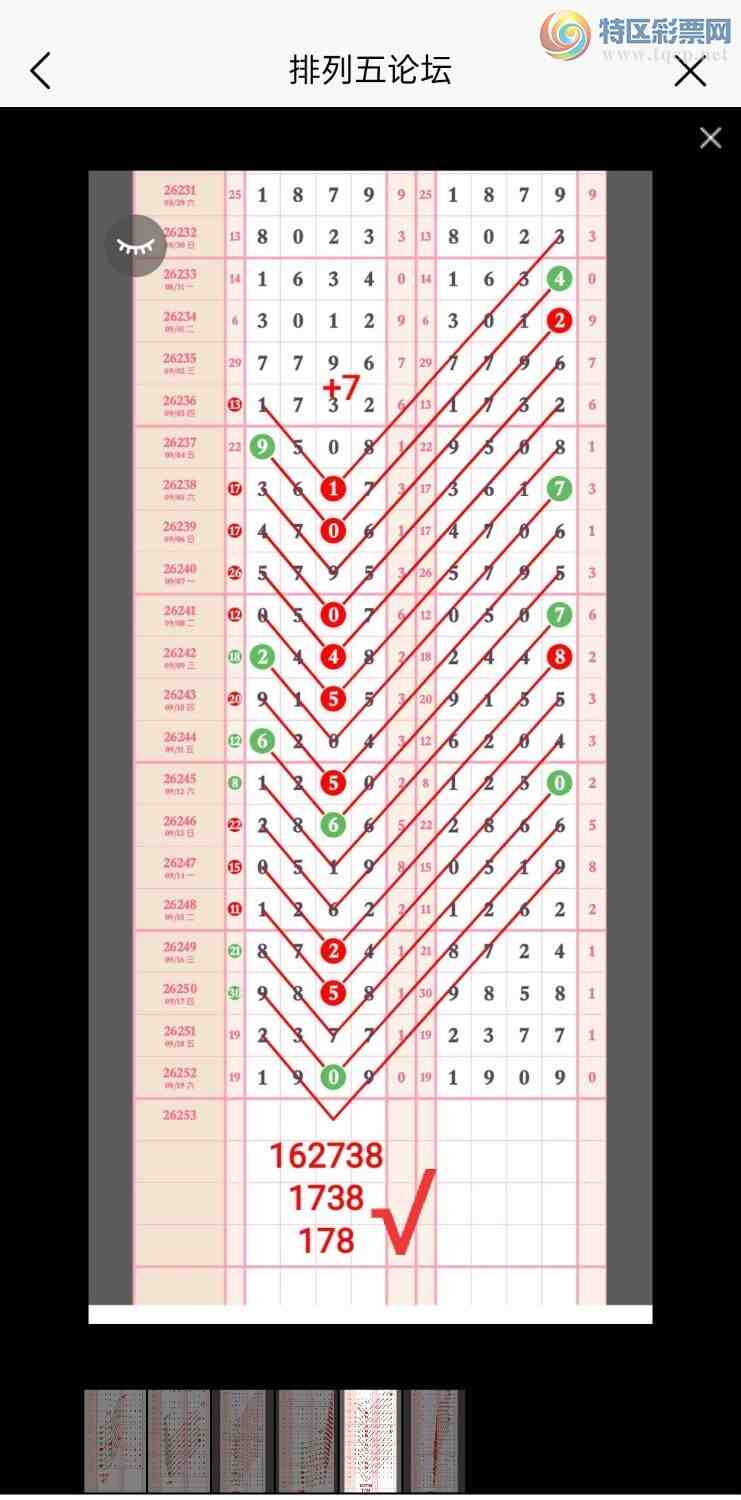Toggle the closed-eye hide icon
Image resolution: width=741 pixels, height=1500 pixels.
coord(136,245)
